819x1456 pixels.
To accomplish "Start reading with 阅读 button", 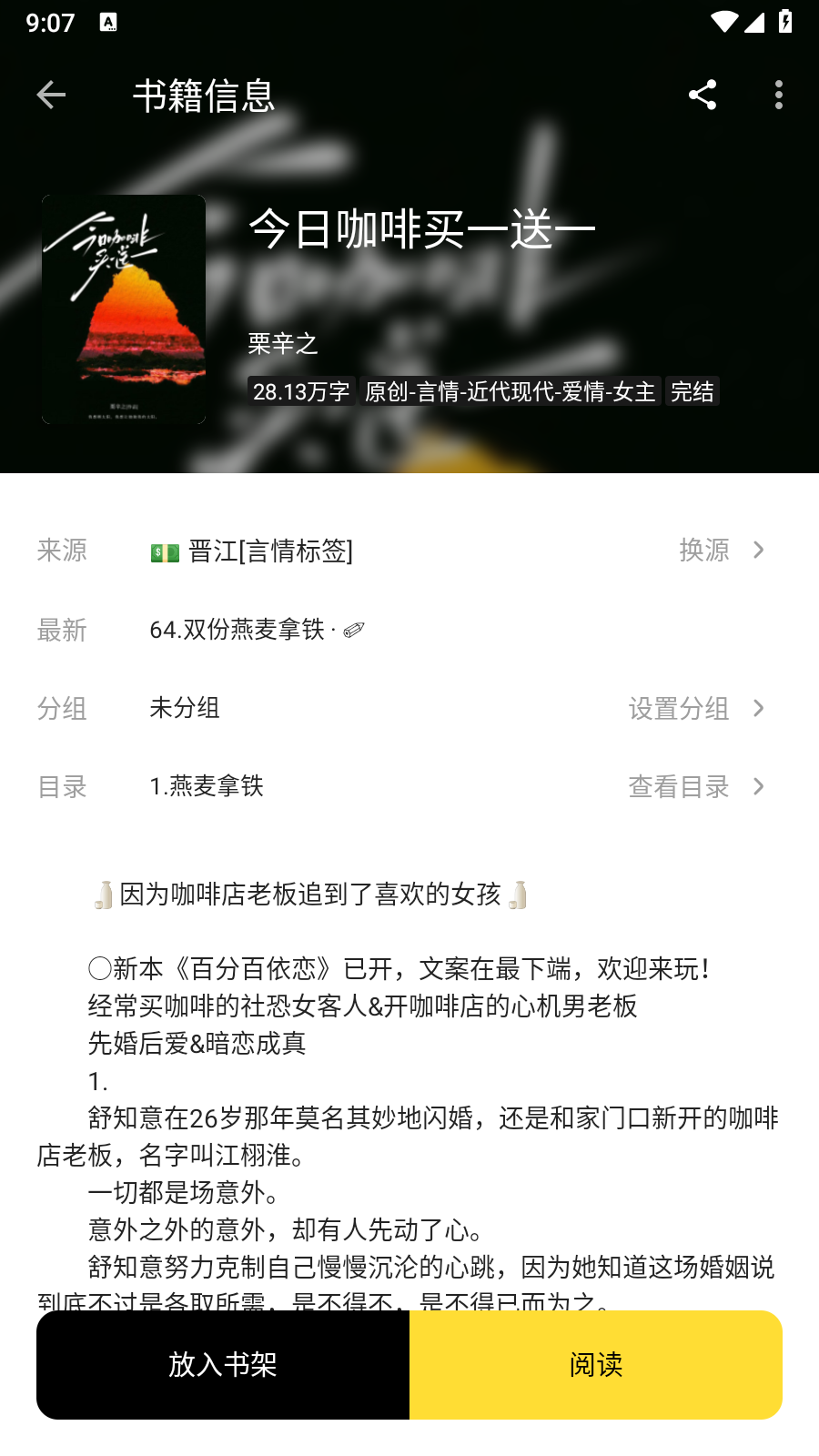I will coord(596,1364).
